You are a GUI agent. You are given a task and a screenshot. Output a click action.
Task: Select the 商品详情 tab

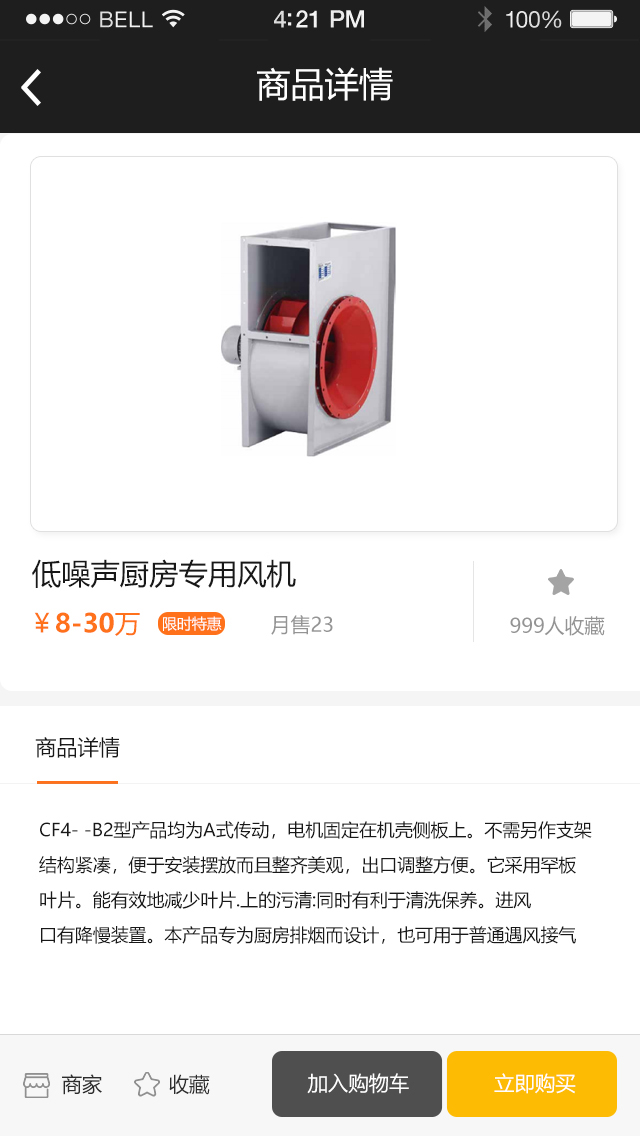click(x=78, y=748)
